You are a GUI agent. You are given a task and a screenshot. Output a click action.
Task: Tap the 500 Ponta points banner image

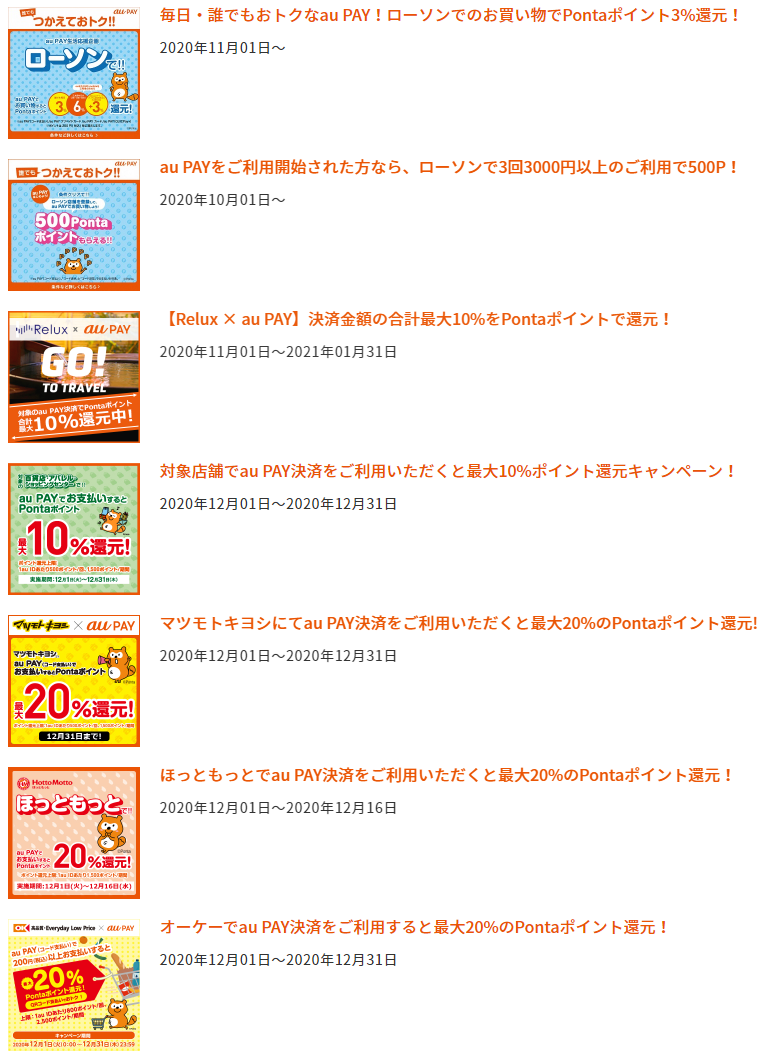pyautogui.click(x=74, y=225)
